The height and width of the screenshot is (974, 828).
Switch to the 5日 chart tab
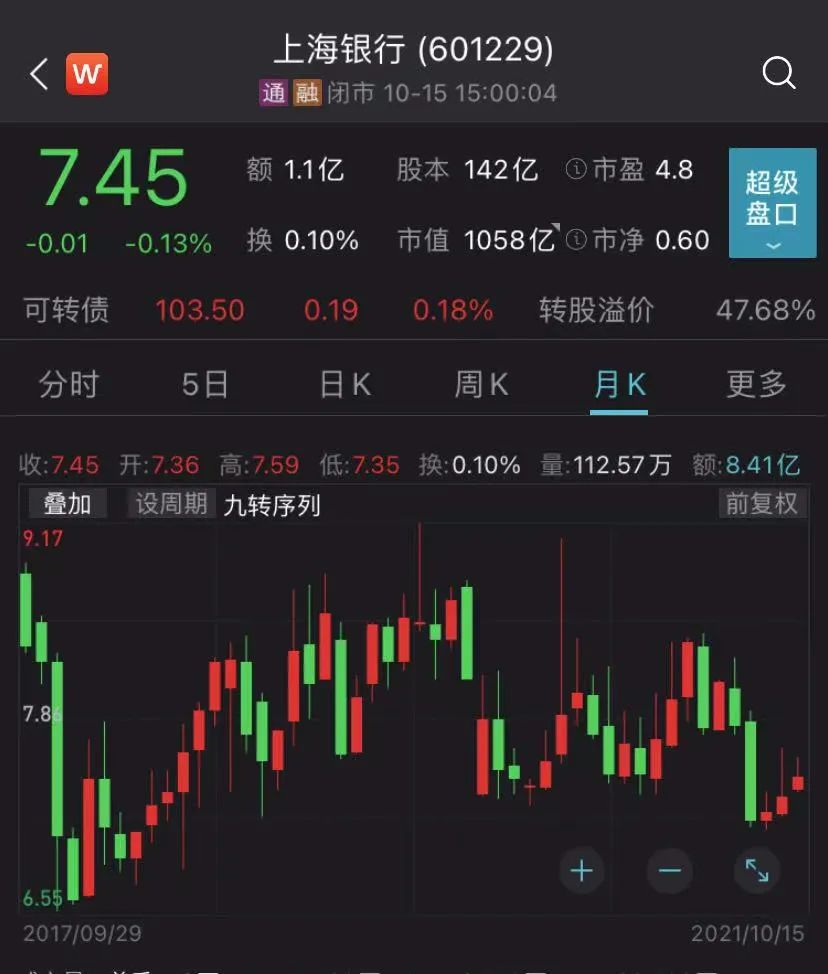point(205,384)
